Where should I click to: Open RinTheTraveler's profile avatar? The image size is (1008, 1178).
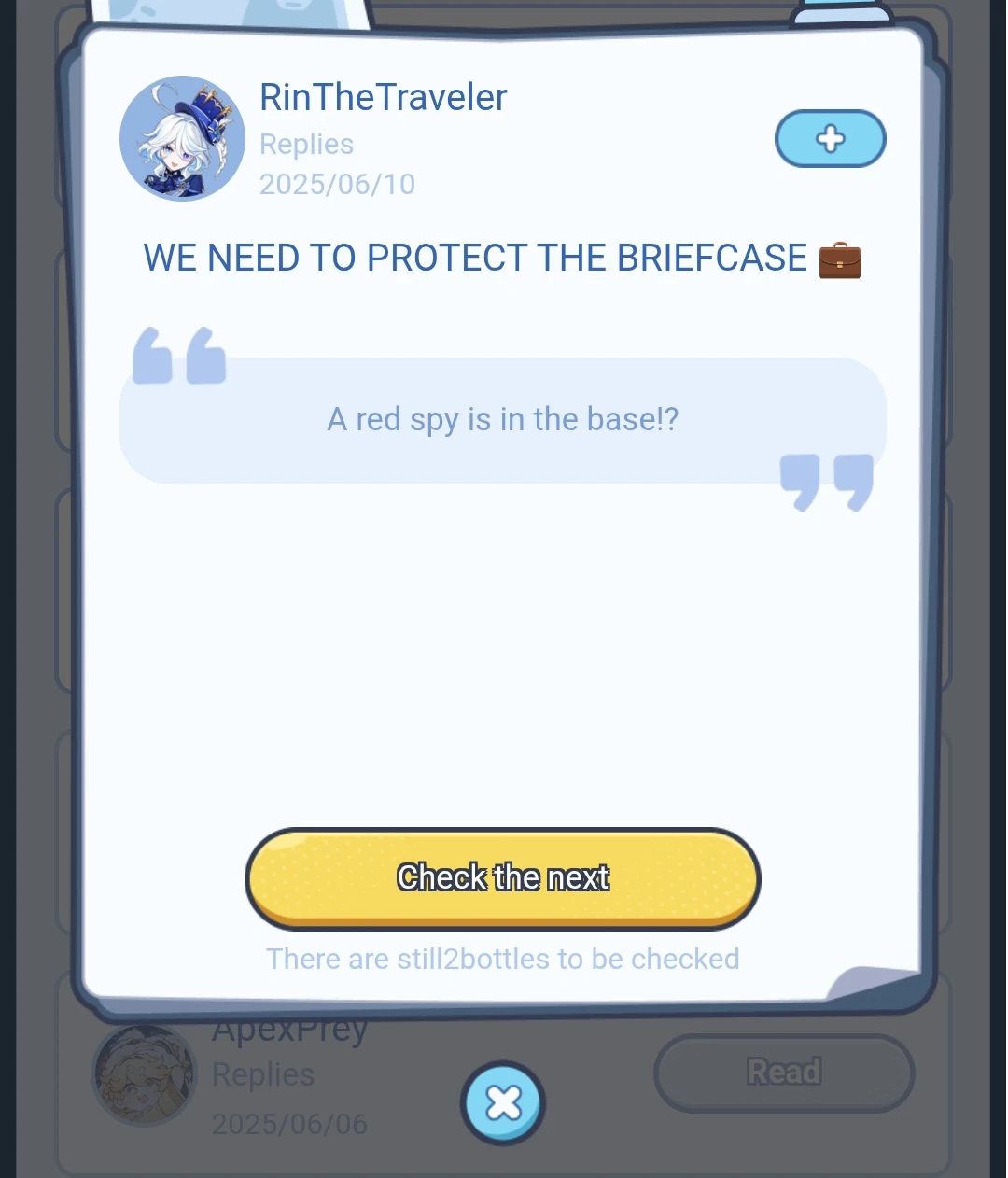tap(183, 139)
